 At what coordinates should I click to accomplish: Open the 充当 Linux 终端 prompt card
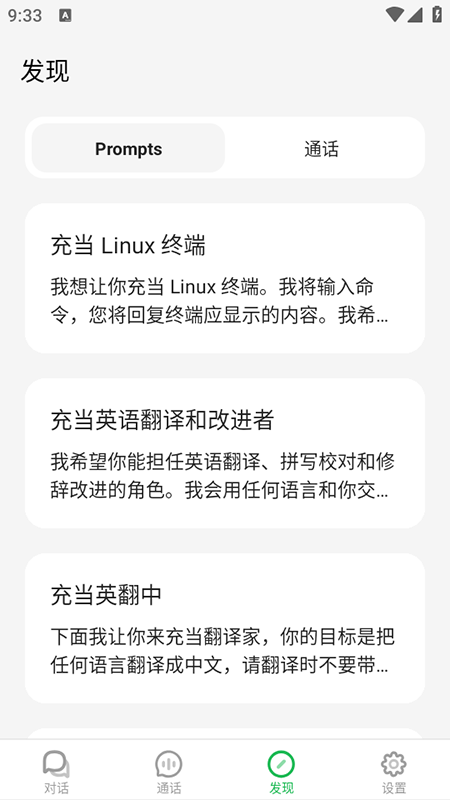coord(225,278)
